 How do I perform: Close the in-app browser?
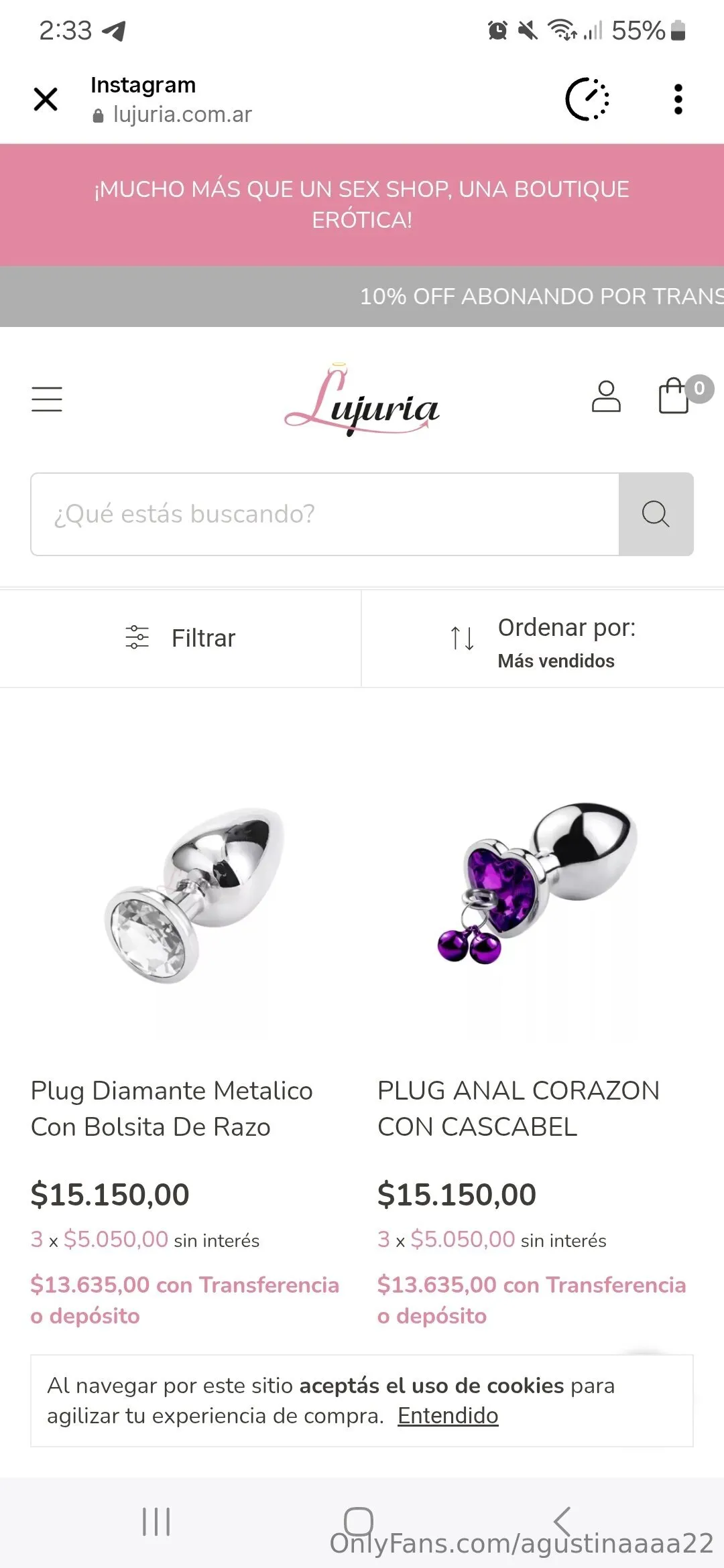(46, 99)
